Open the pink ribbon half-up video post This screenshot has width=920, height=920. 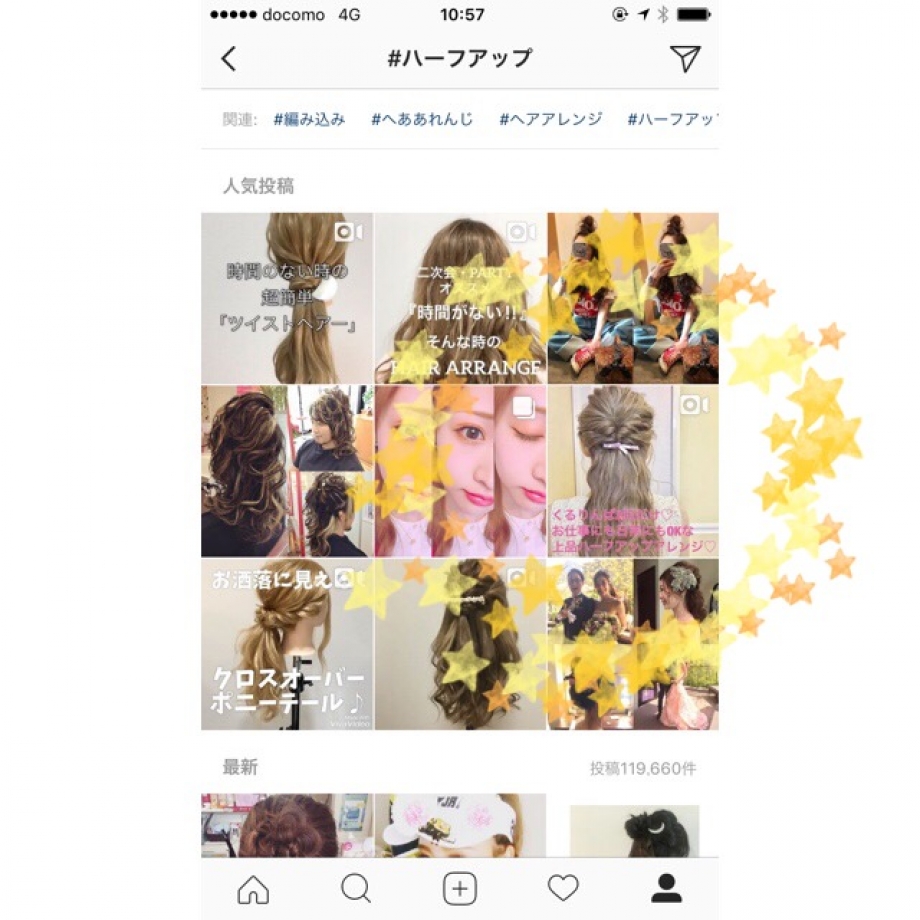(632, 471)
